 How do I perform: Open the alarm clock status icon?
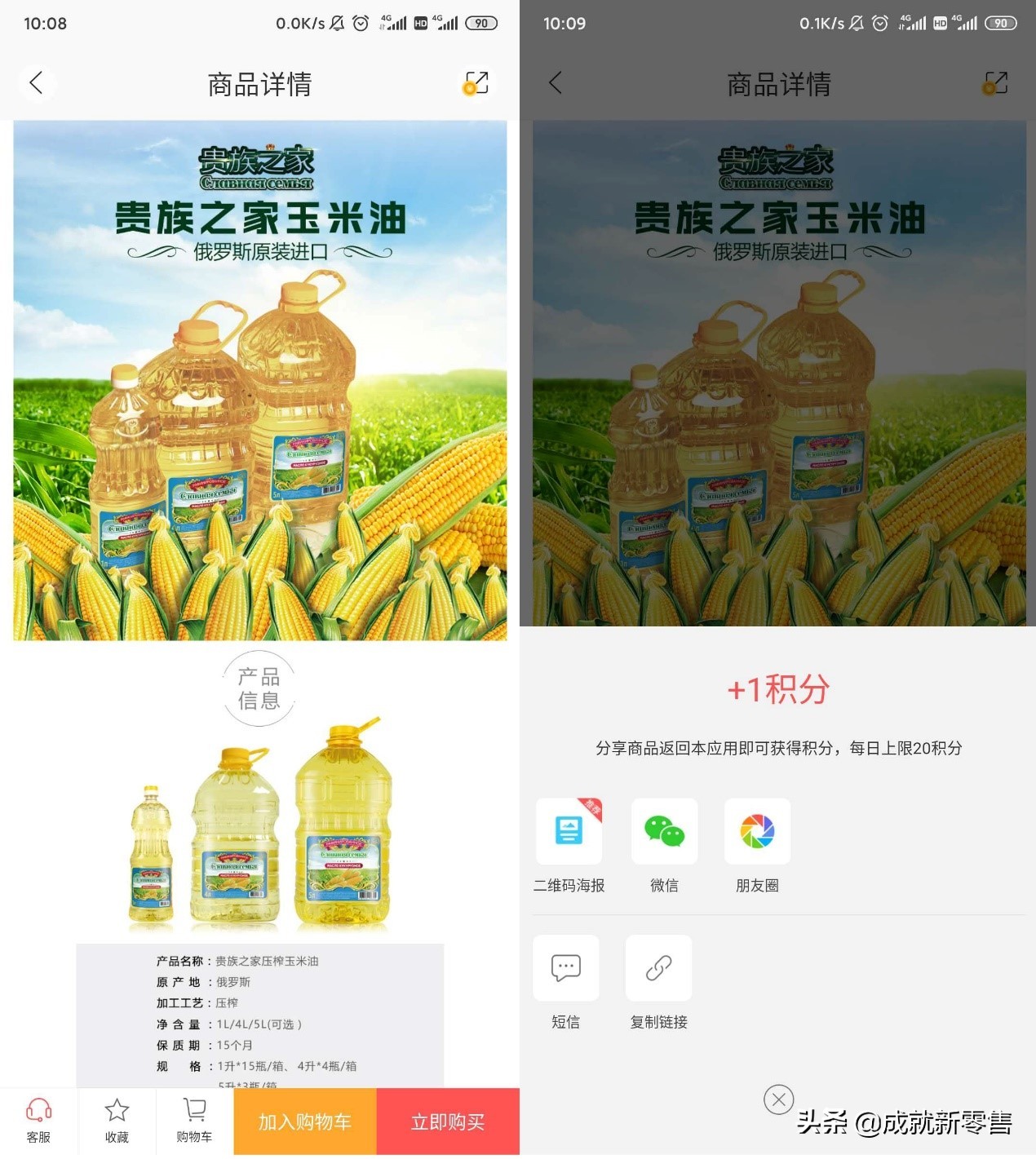(x=359, y=23)
